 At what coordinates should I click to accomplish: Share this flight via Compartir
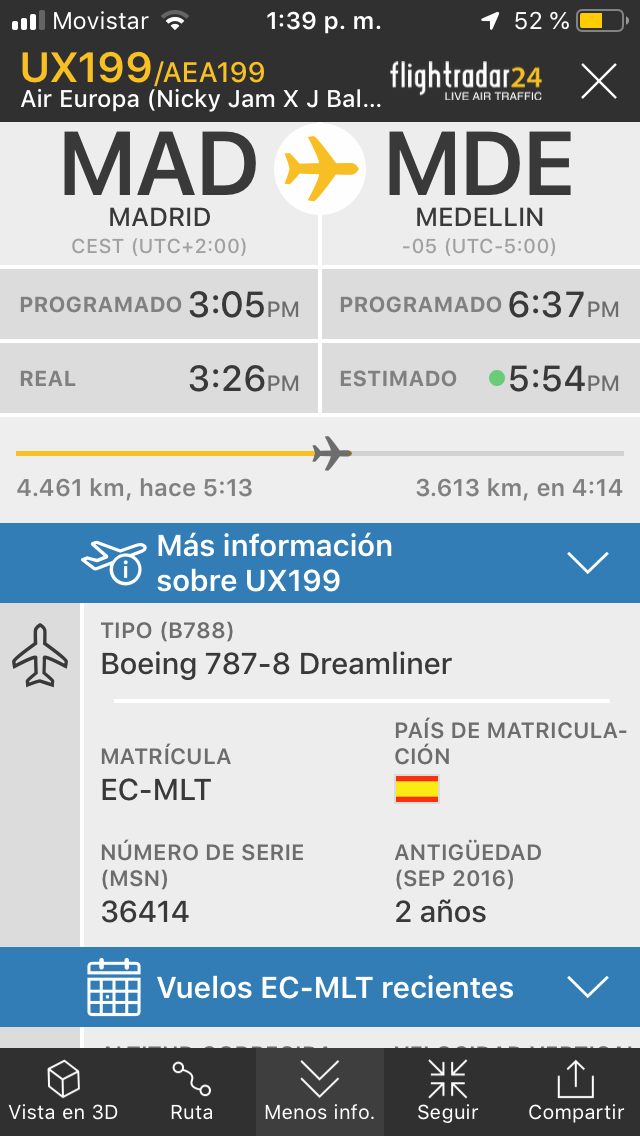pyautogui.click(x=575, y=1091)
